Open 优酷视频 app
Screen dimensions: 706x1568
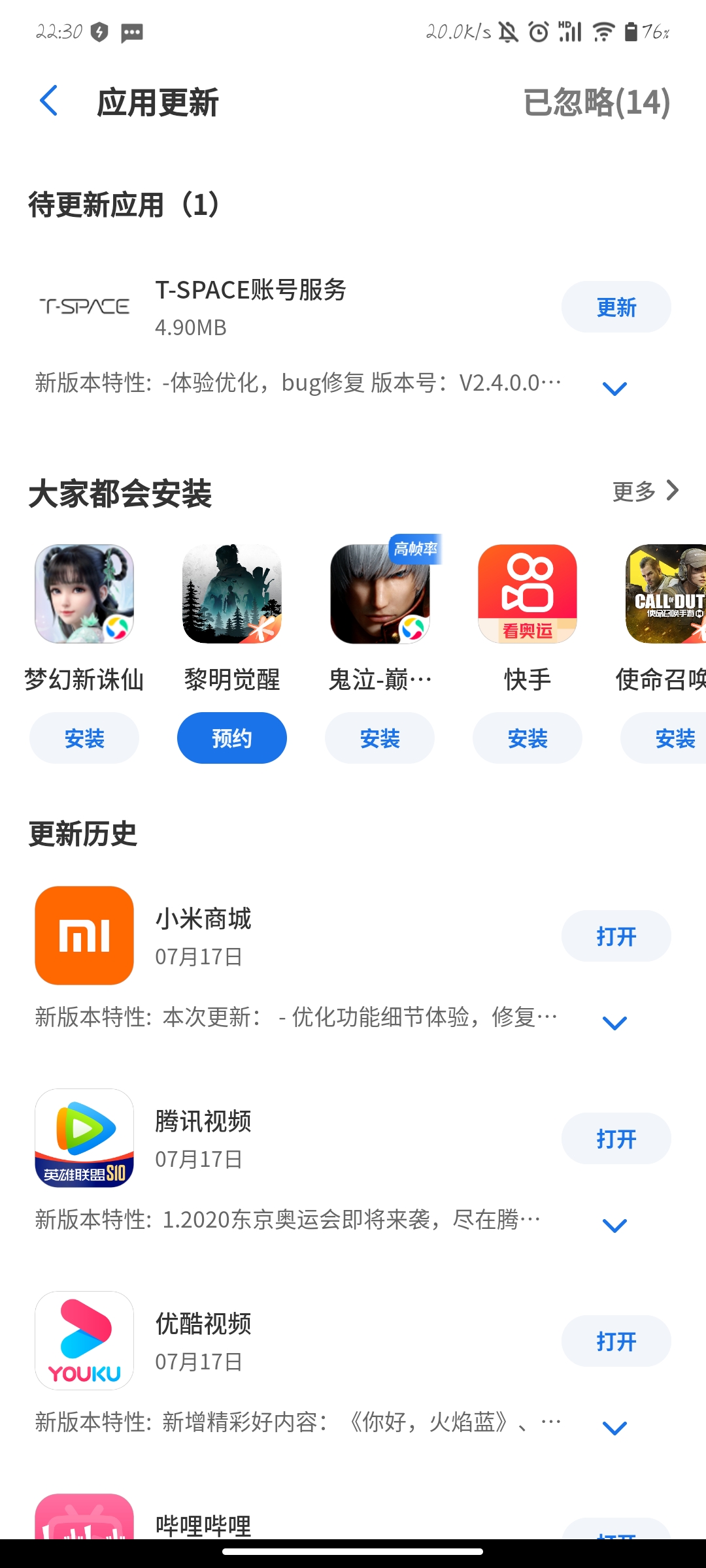point(616,1341)
